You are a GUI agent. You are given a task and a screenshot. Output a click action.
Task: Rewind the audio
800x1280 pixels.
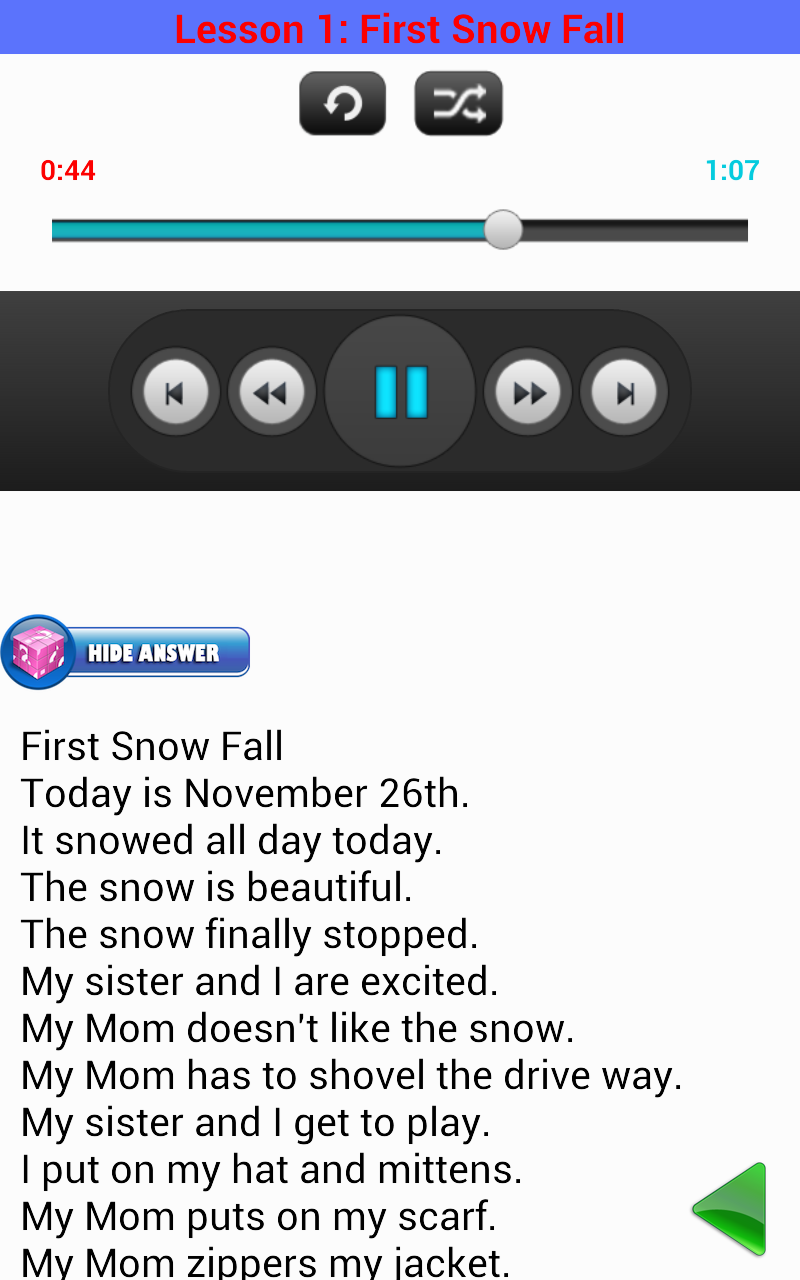tap(272, 392)
